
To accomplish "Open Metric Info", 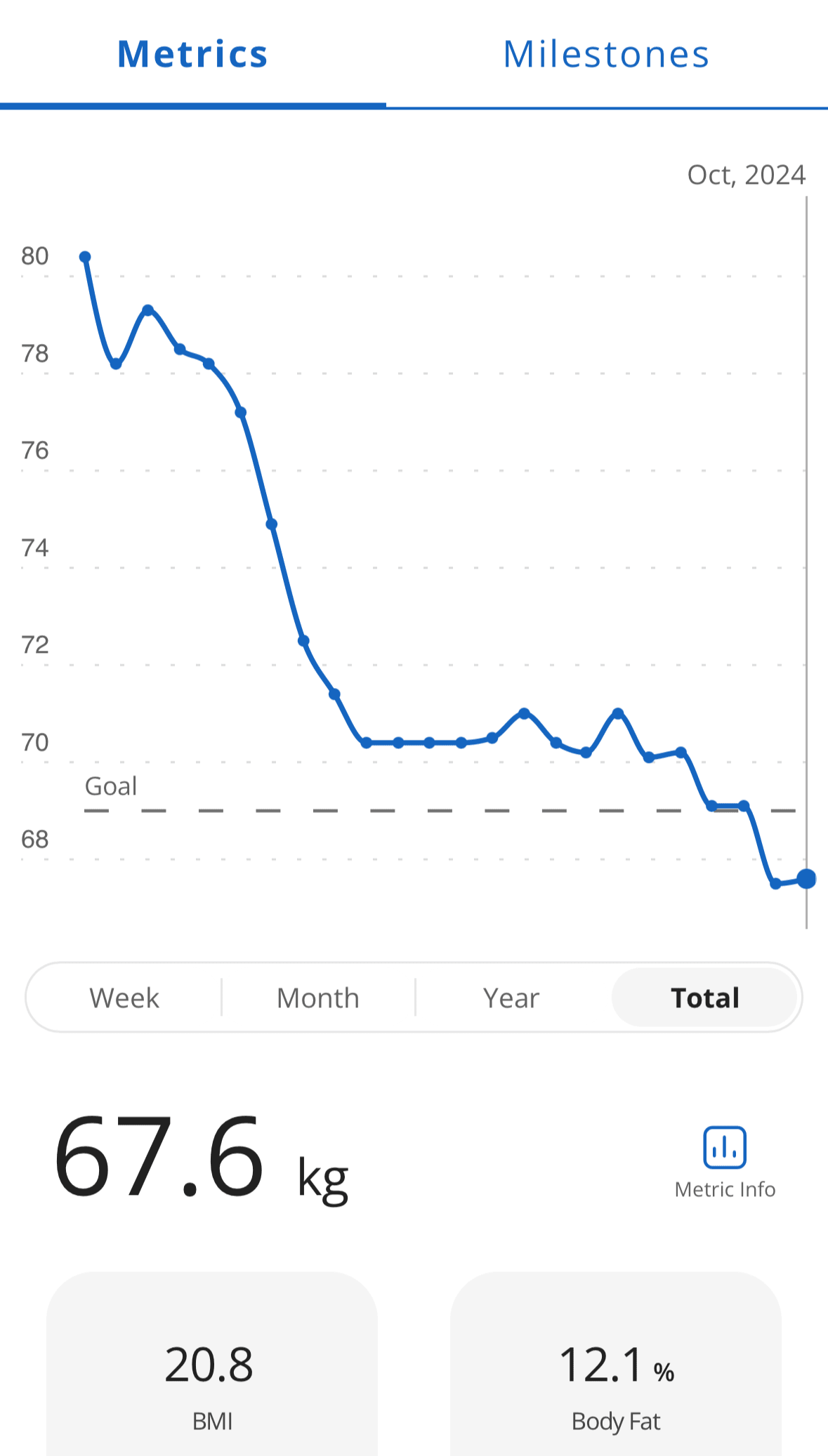I will pyautogui.click(x=725, y=1161).
